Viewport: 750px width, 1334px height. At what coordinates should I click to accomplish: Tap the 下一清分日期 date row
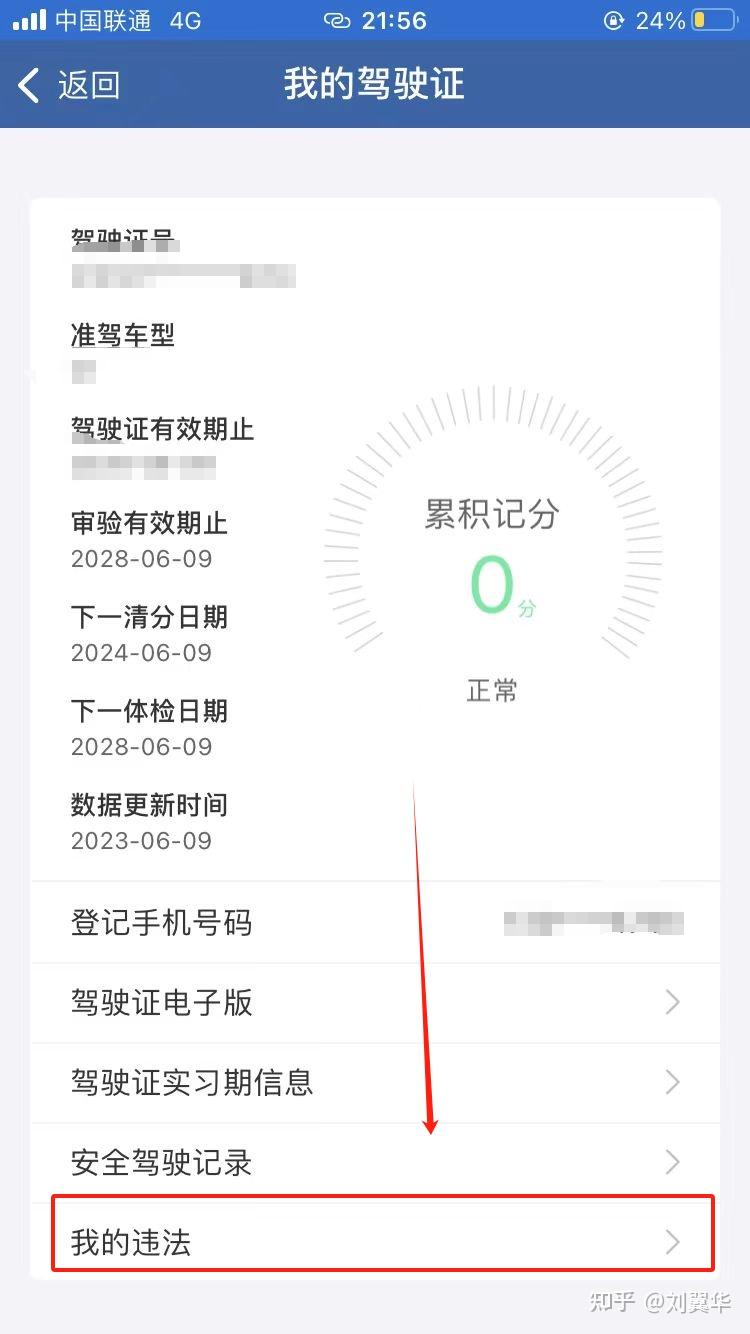(x=150, y=633)
